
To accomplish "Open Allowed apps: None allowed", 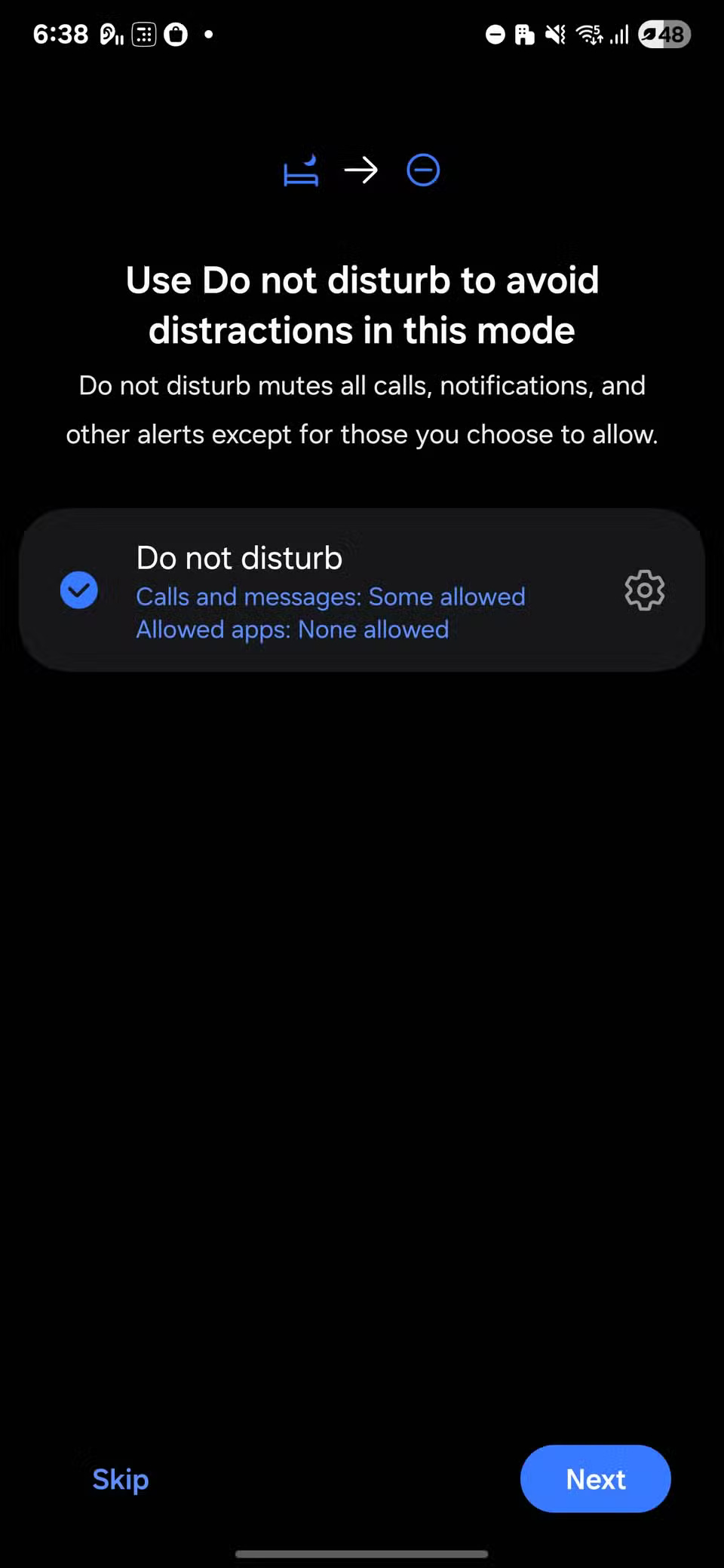I will 293,629.
